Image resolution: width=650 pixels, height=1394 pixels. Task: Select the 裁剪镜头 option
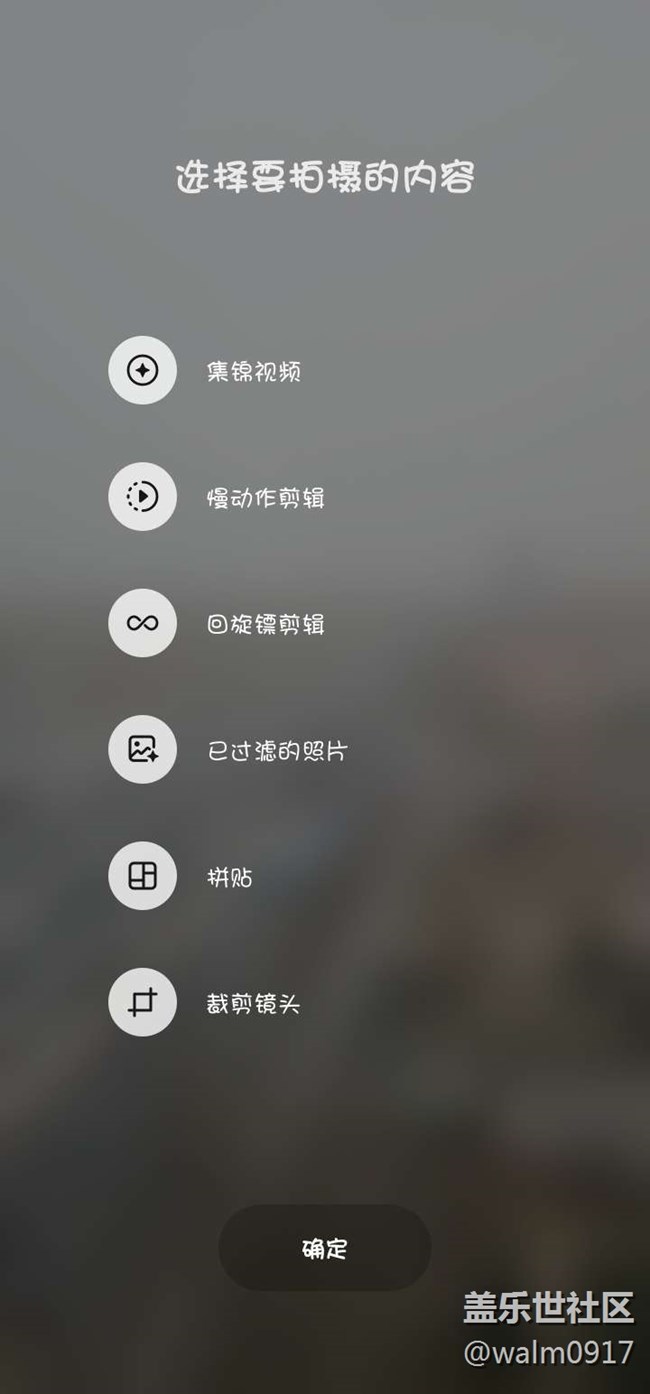143,1003
